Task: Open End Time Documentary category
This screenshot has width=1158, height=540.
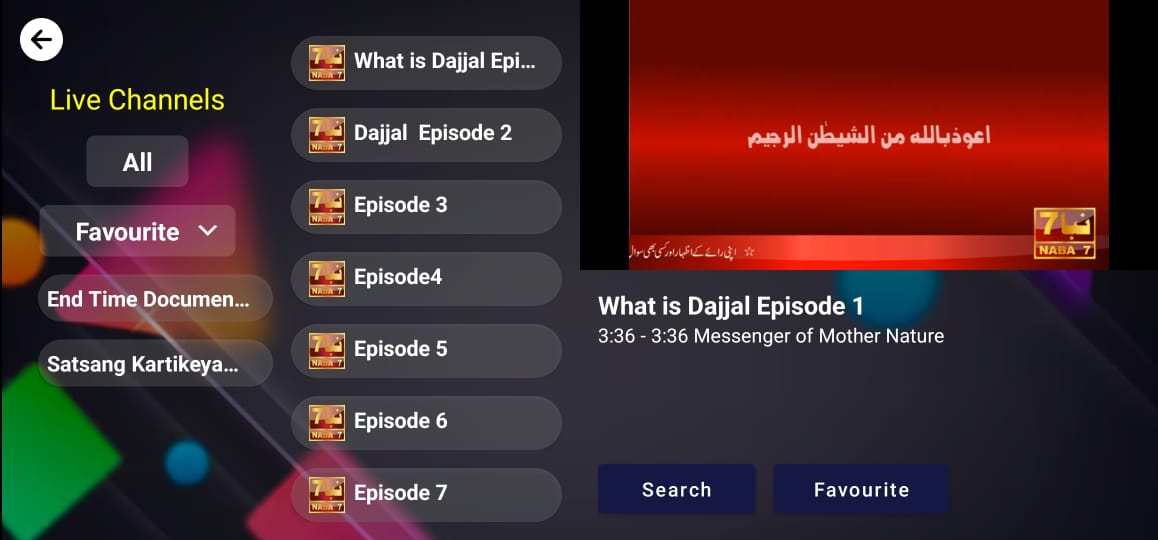Action: click(x=155, y=299)
